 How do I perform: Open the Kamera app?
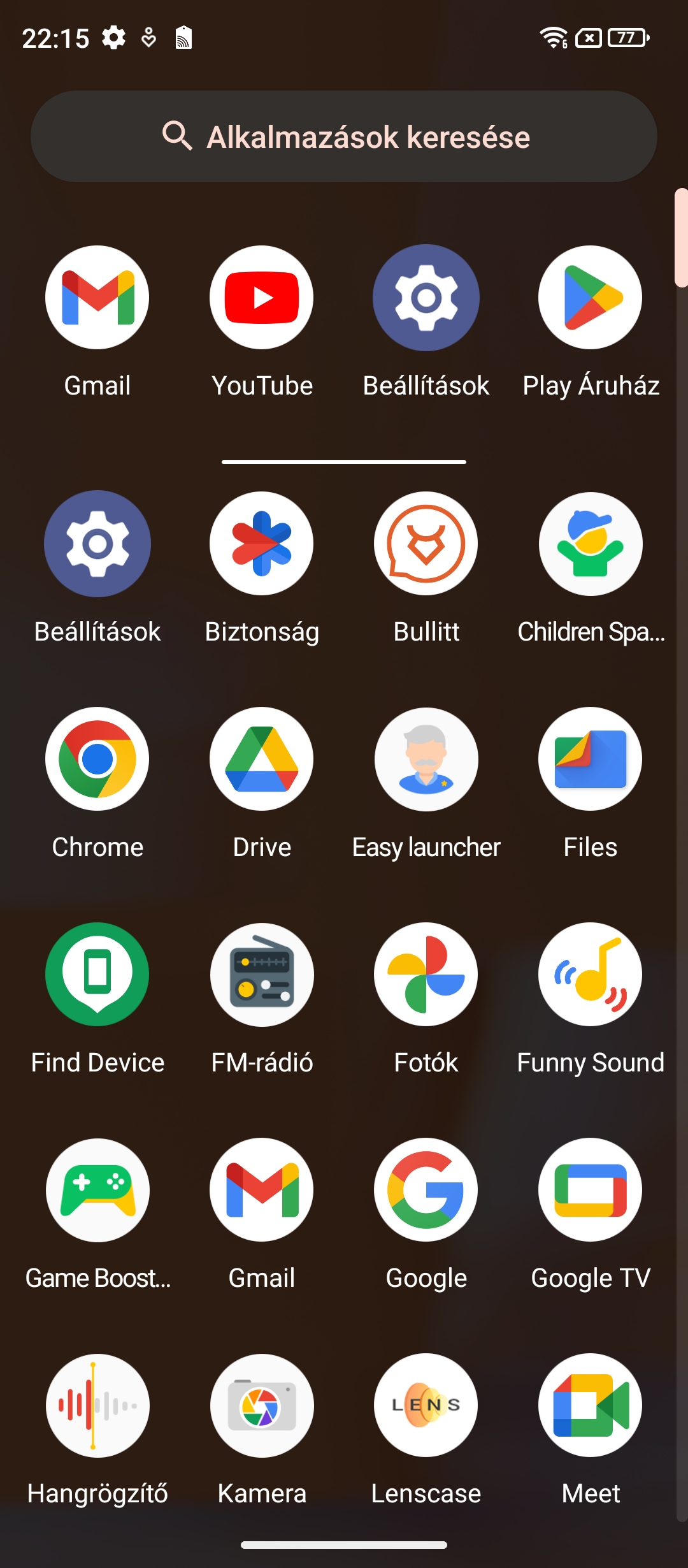click(x=262, y=1405)
